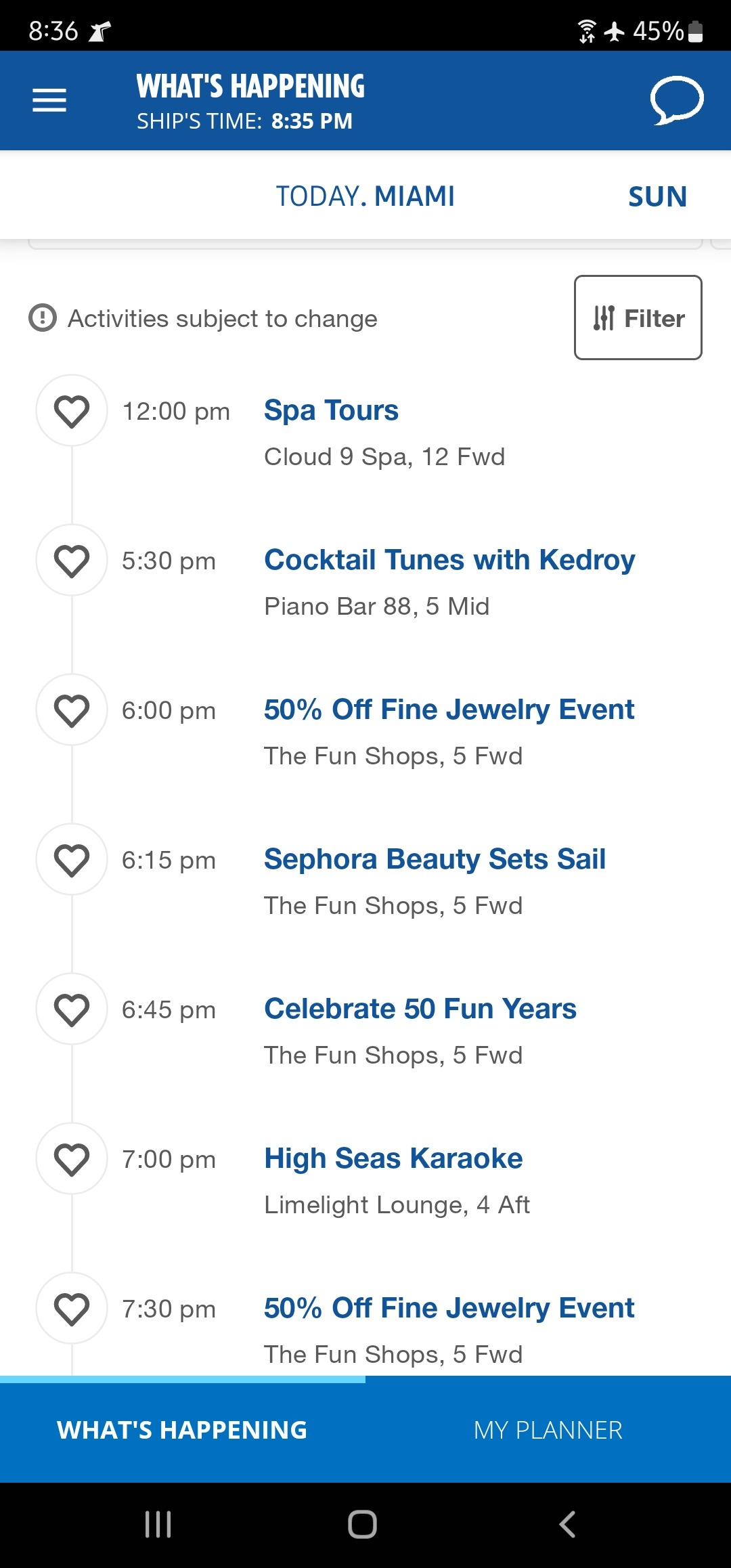Favorite the 6:00 pm Jewelry Event
731x1568 pixels.
[72, 710]
